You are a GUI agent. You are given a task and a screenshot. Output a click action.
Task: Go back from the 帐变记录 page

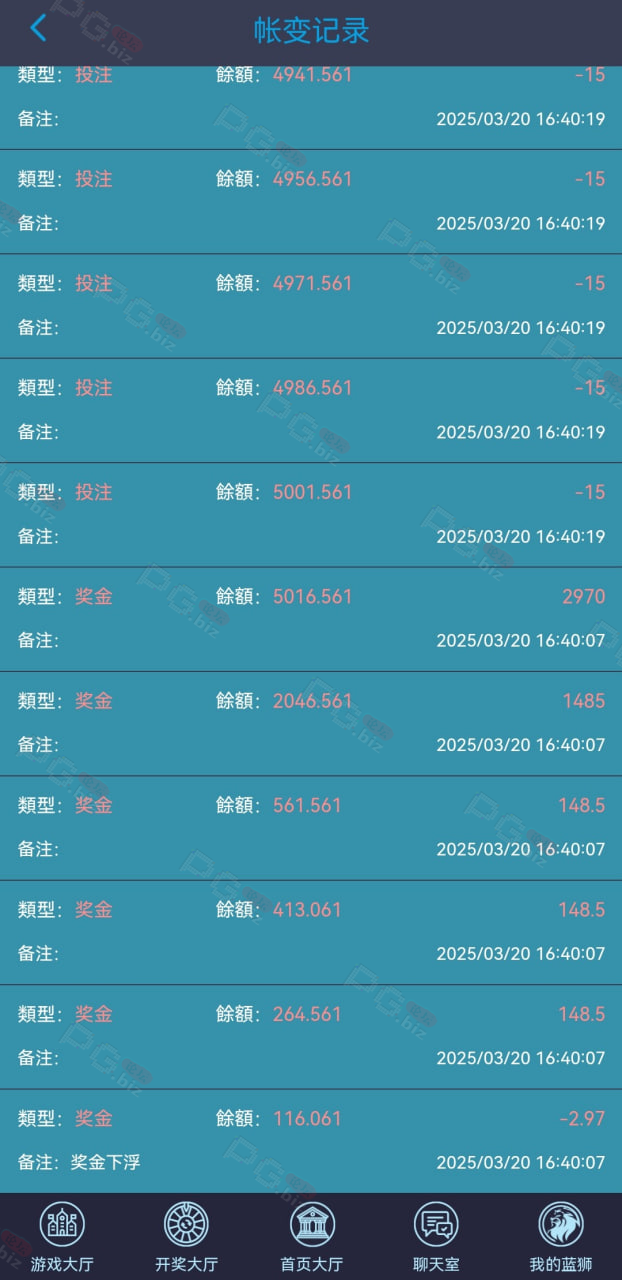[38, 29]
